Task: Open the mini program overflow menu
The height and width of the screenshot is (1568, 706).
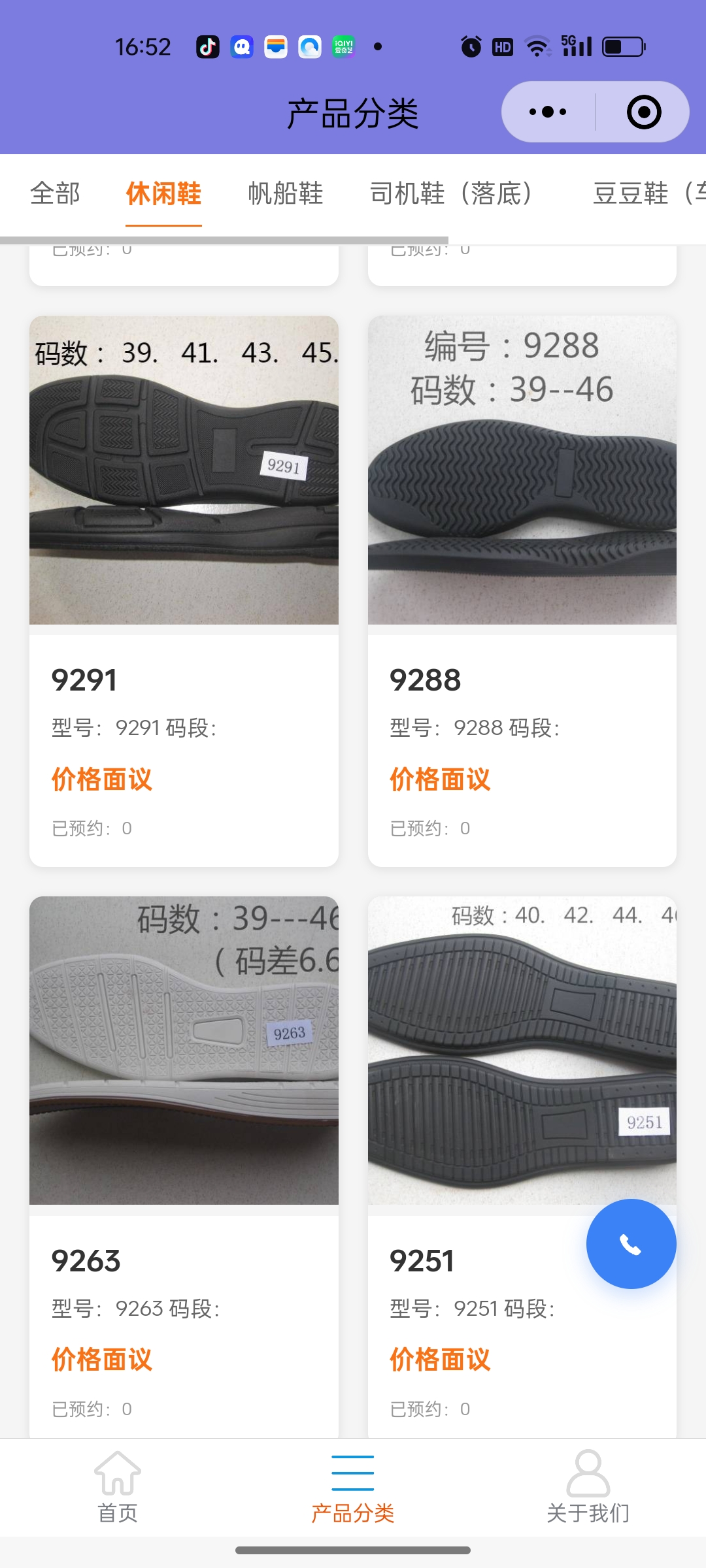Action: pyautogui.click(x=548, y=112)
